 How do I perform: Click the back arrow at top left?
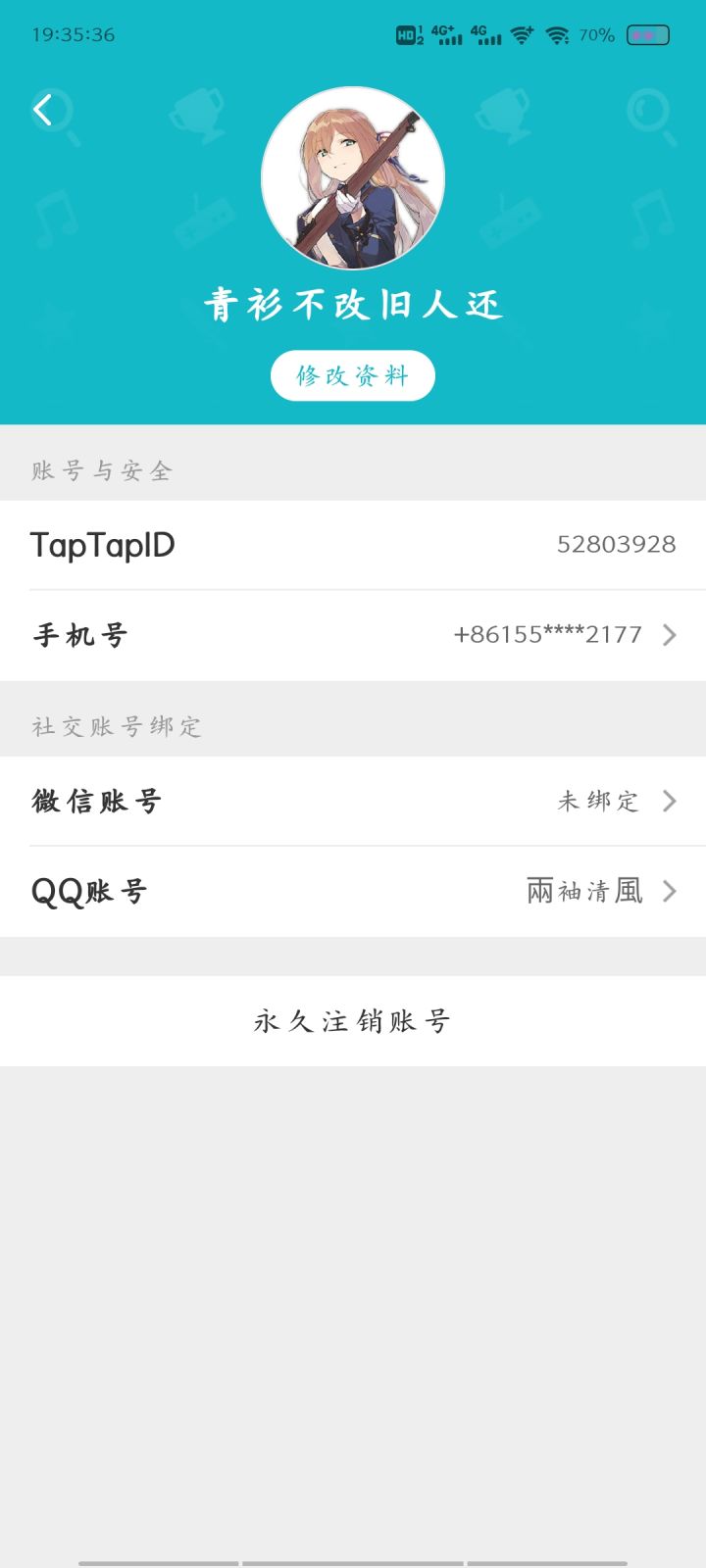point(42,110)
